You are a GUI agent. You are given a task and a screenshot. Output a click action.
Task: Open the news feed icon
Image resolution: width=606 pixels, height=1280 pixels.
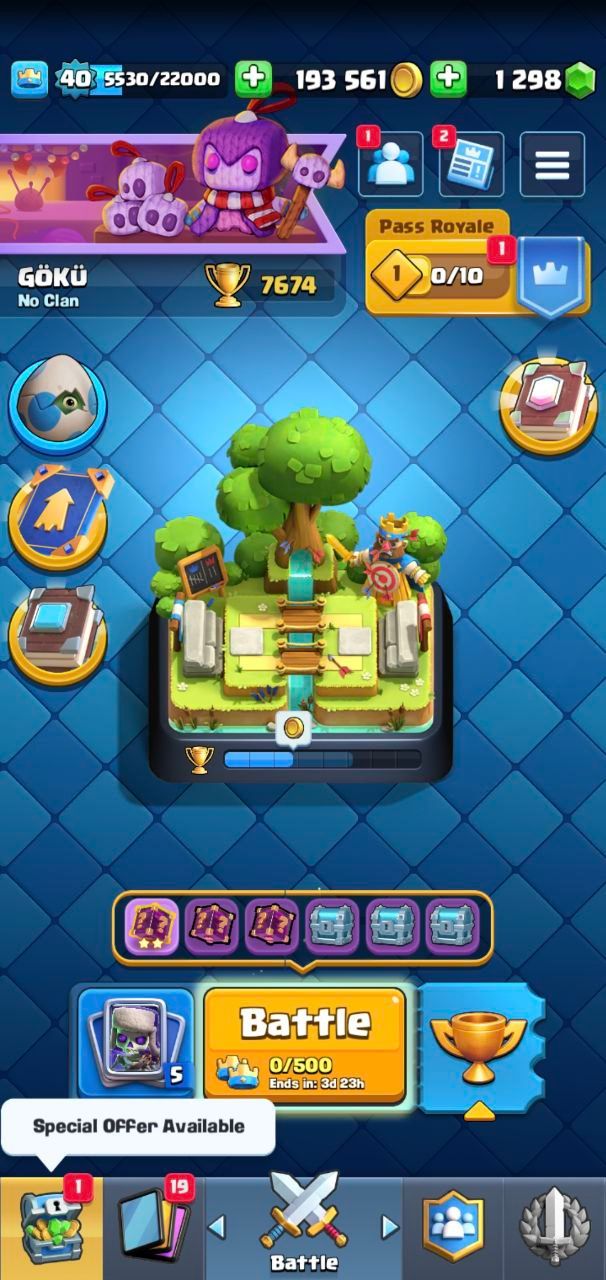point(471,163)
